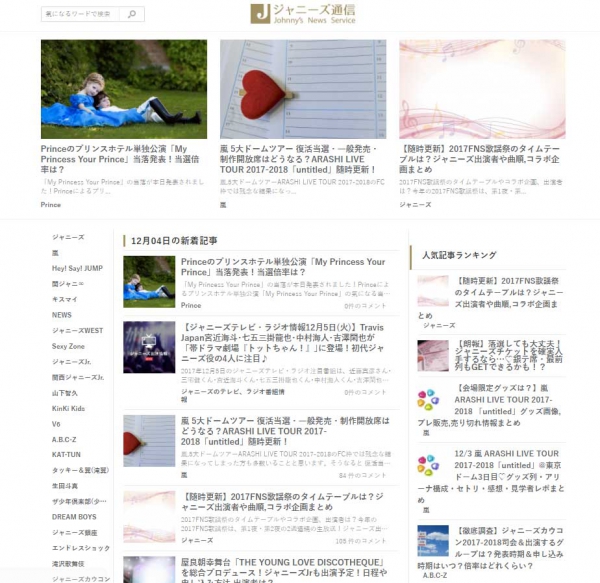Screen dimensions: 600x583
Task: Open the Kis-My-Ft2 キスマイ category
Action: click(65, 299)
